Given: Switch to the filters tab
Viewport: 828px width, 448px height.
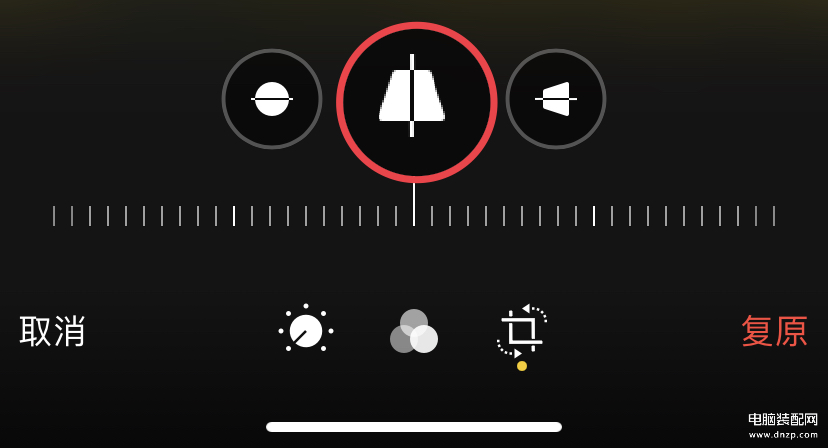Looking at the screenshot, I should (x=414, y=331).
